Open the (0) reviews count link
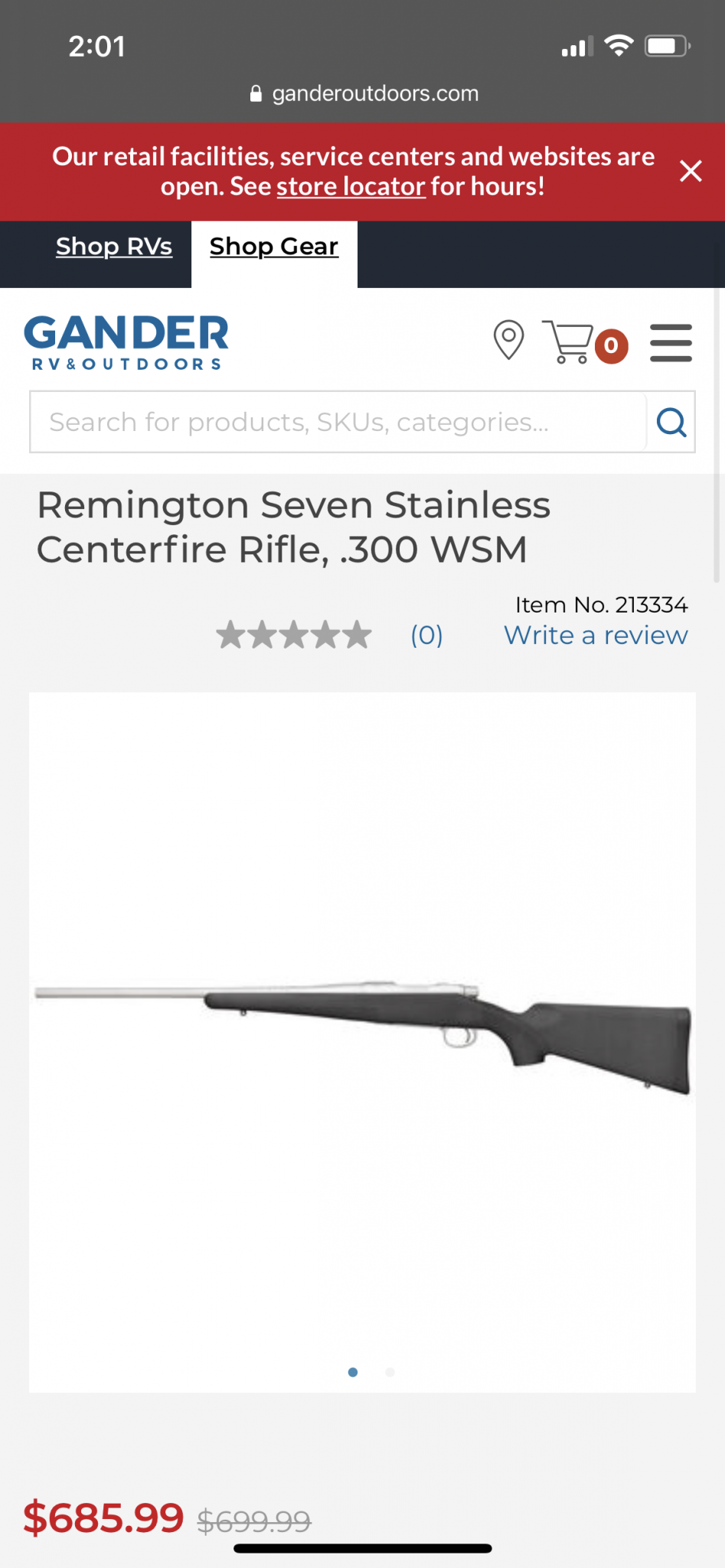Screen dimensions: 725x1568 point(426,635)
